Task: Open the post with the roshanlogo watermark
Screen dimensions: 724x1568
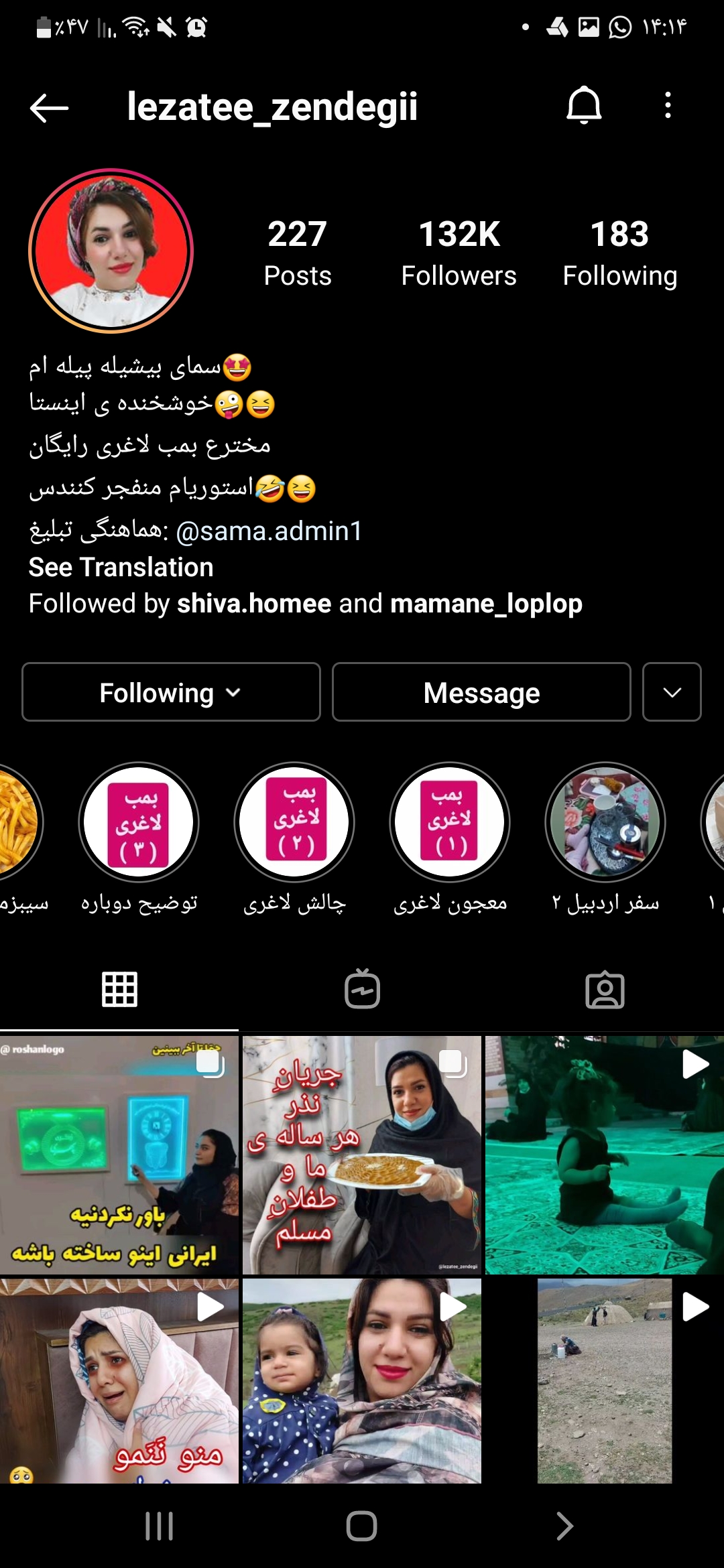Action: pos(119,1155)
